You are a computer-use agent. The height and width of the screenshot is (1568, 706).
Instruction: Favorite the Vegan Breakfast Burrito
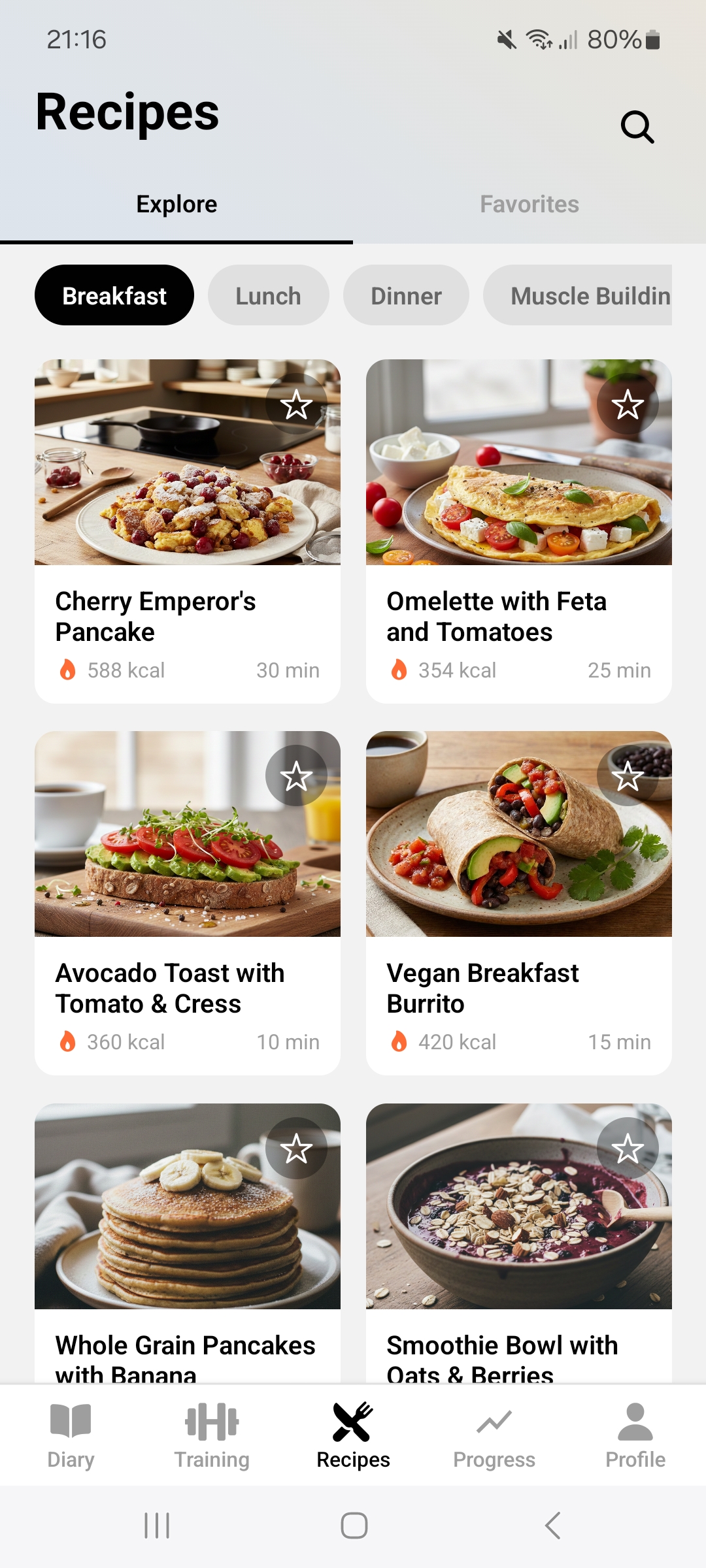[x=628, y=776]
